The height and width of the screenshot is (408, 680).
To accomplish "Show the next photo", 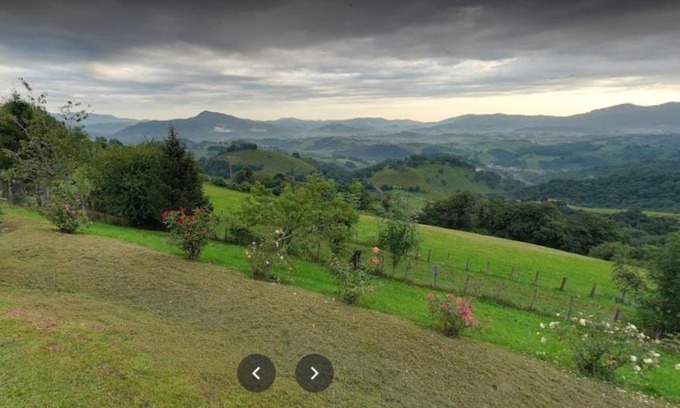I will pyautogui.click(x=314, y=373).
